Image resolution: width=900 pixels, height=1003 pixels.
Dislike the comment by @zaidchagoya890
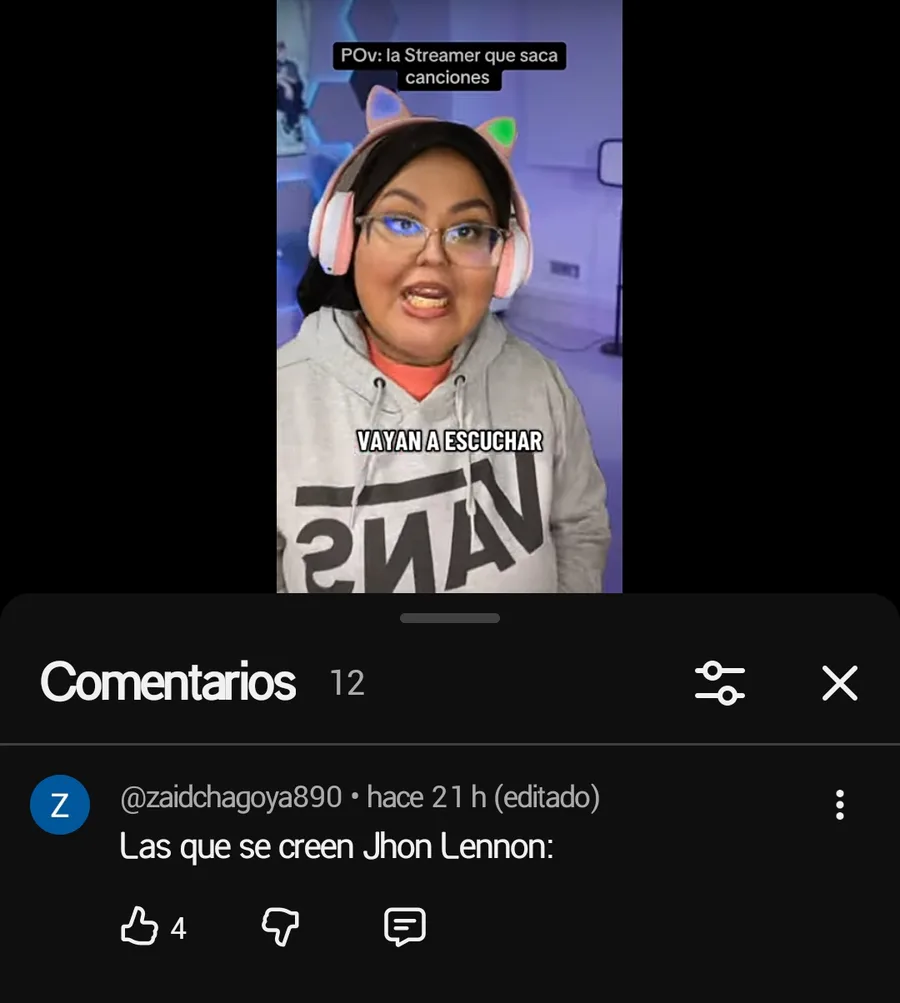[280, 927]
